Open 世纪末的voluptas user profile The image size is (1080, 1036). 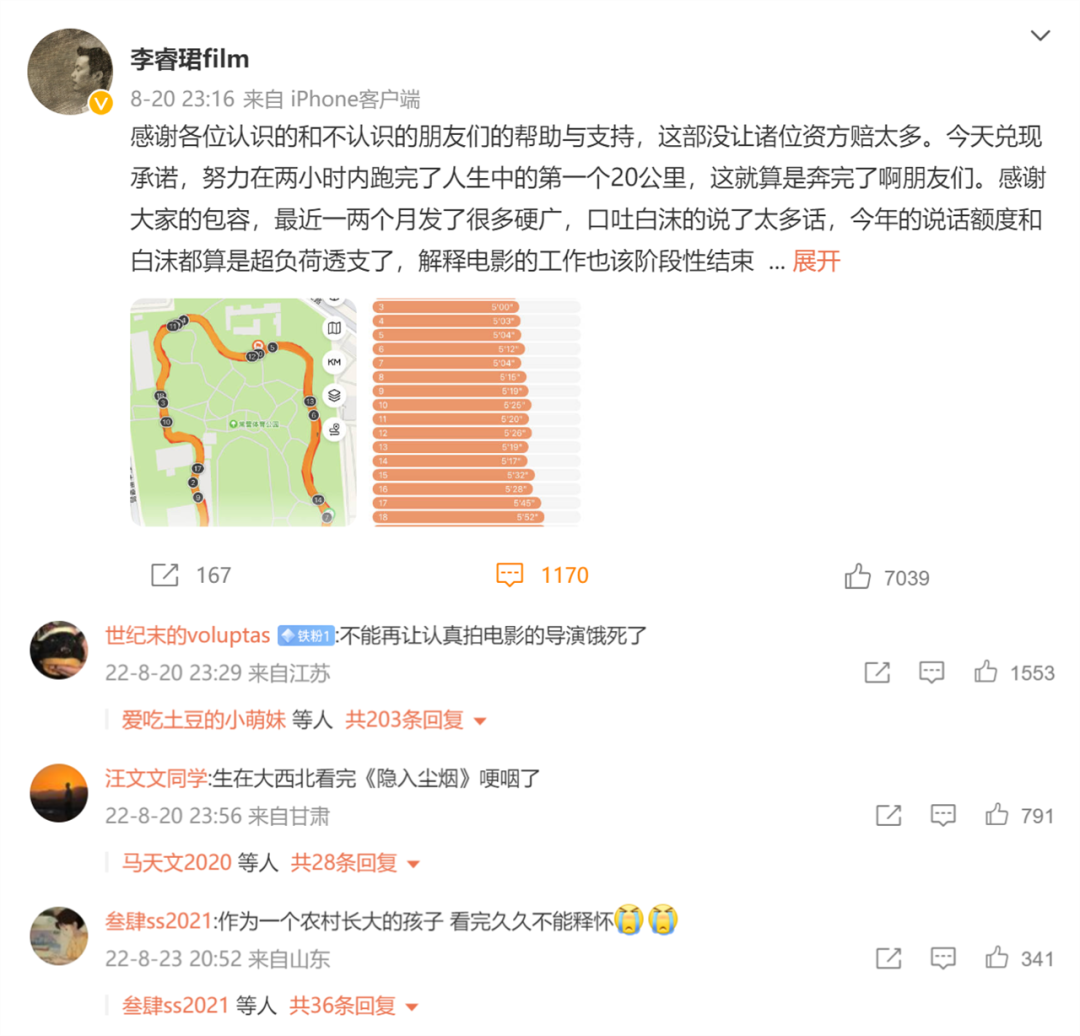pos(187,636)
